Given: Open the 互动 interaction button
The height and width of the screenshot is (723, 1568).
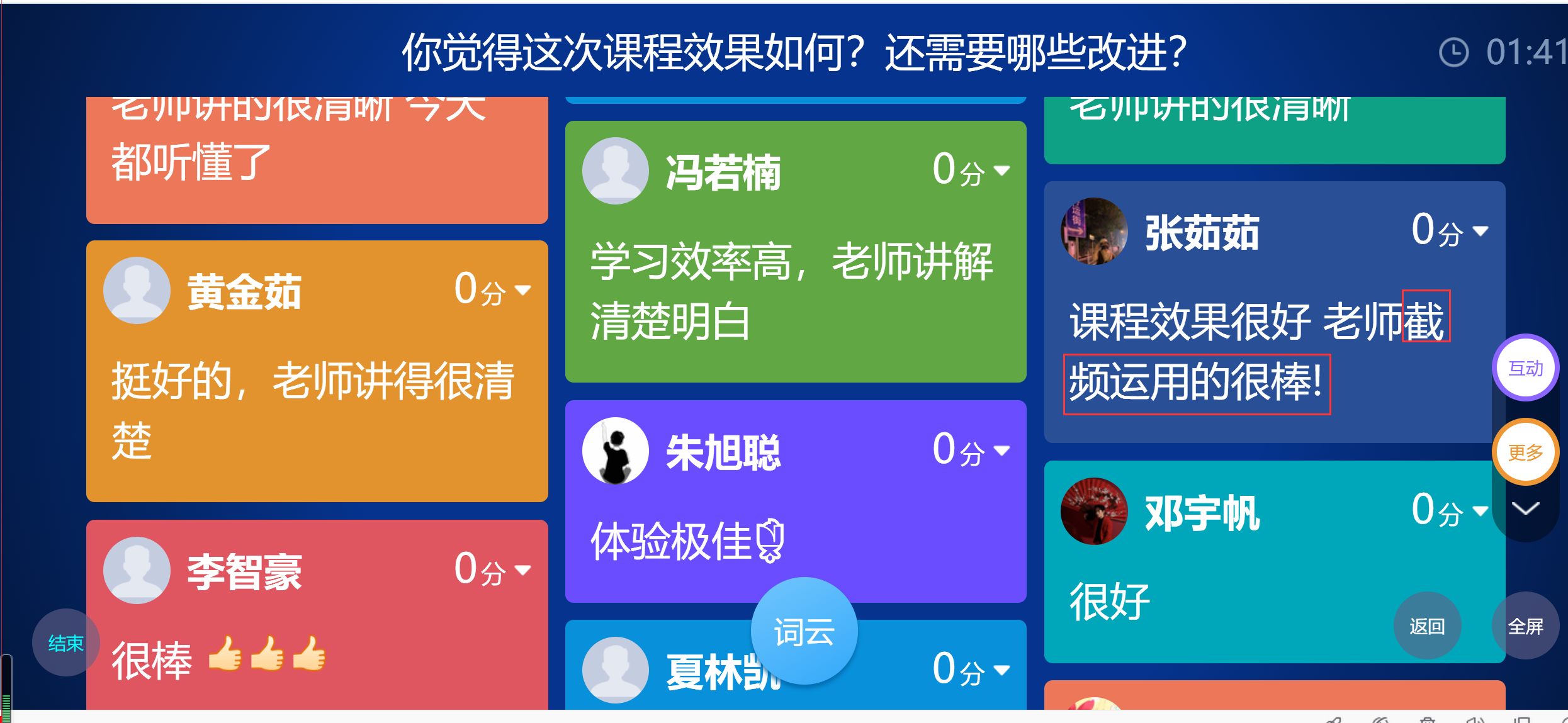Looking at the screenshot, I should [1525, 367].
